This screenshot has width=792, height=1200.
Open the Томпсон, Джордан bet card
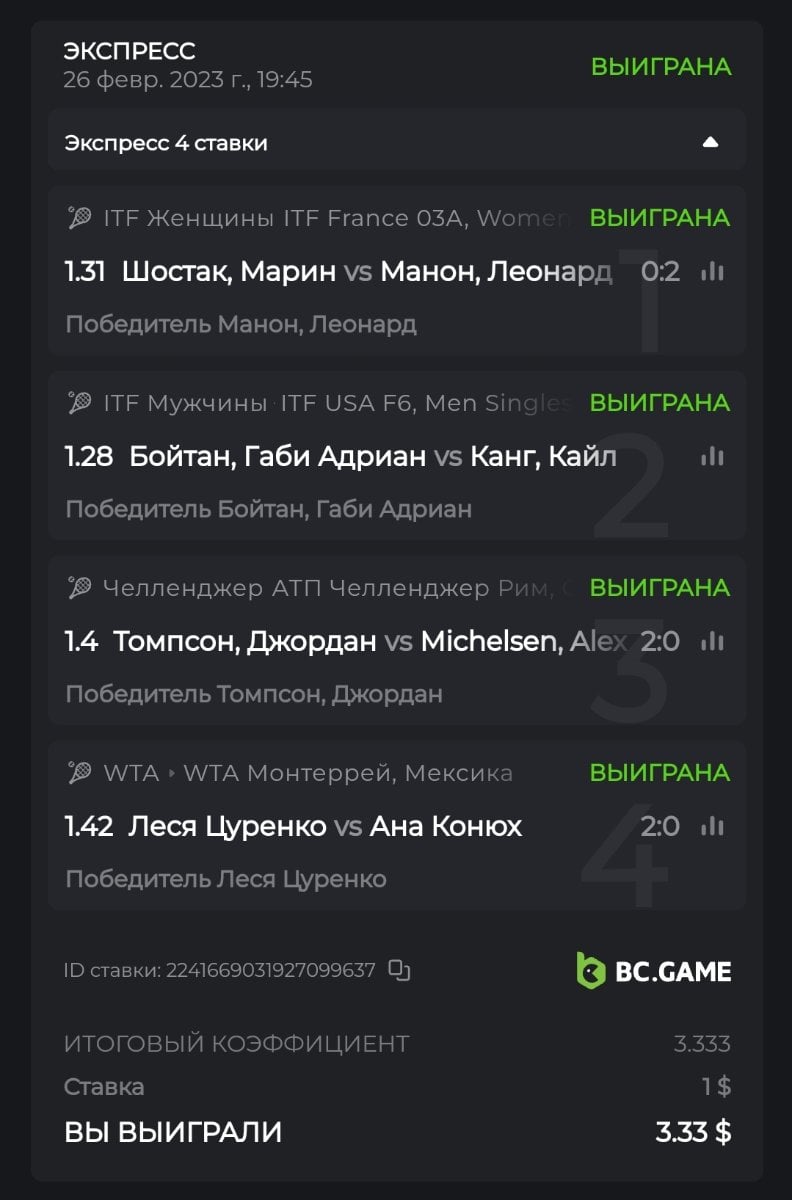pyautogui.click(x=340, y=642)
